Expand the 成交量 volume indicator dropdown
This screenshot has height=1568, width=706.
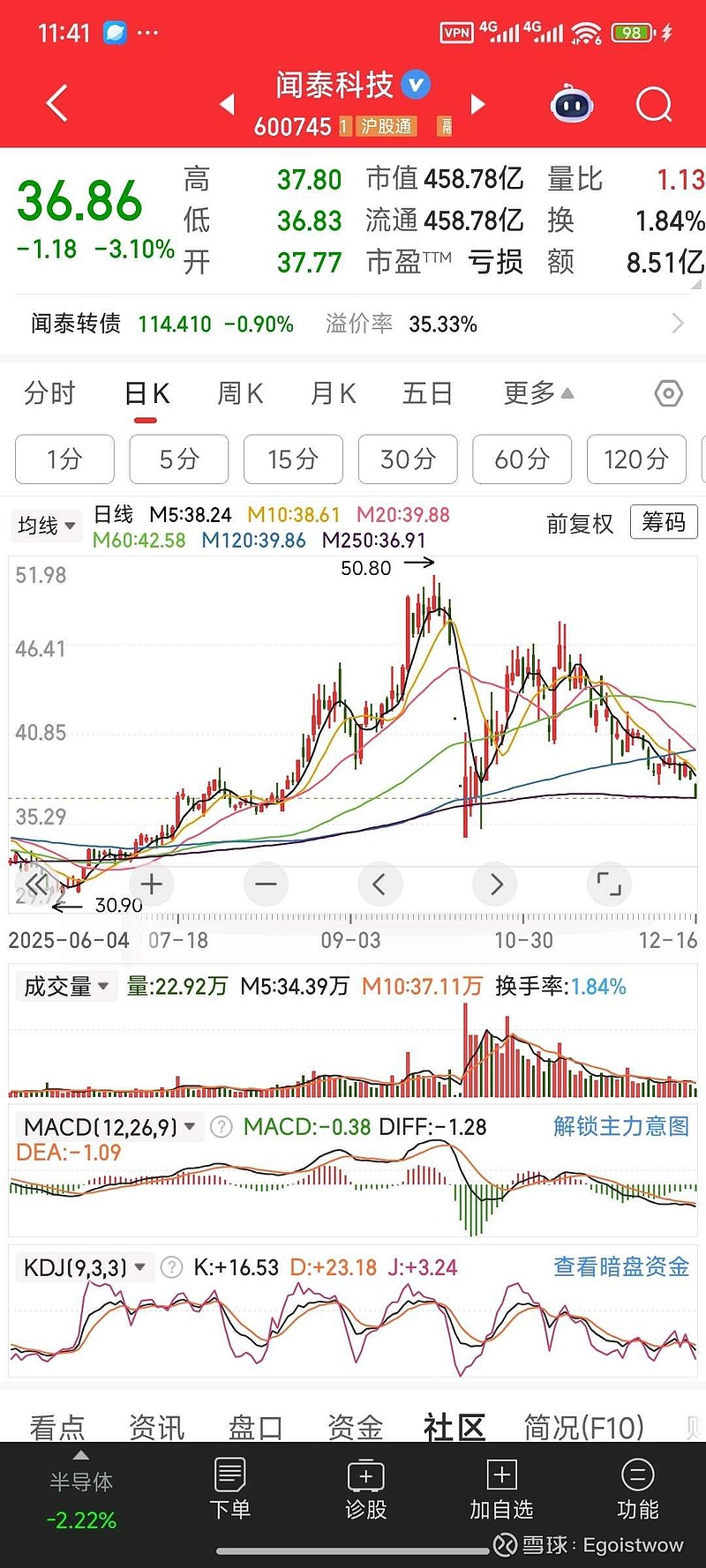pyautogui.click(x=66, y=986)
